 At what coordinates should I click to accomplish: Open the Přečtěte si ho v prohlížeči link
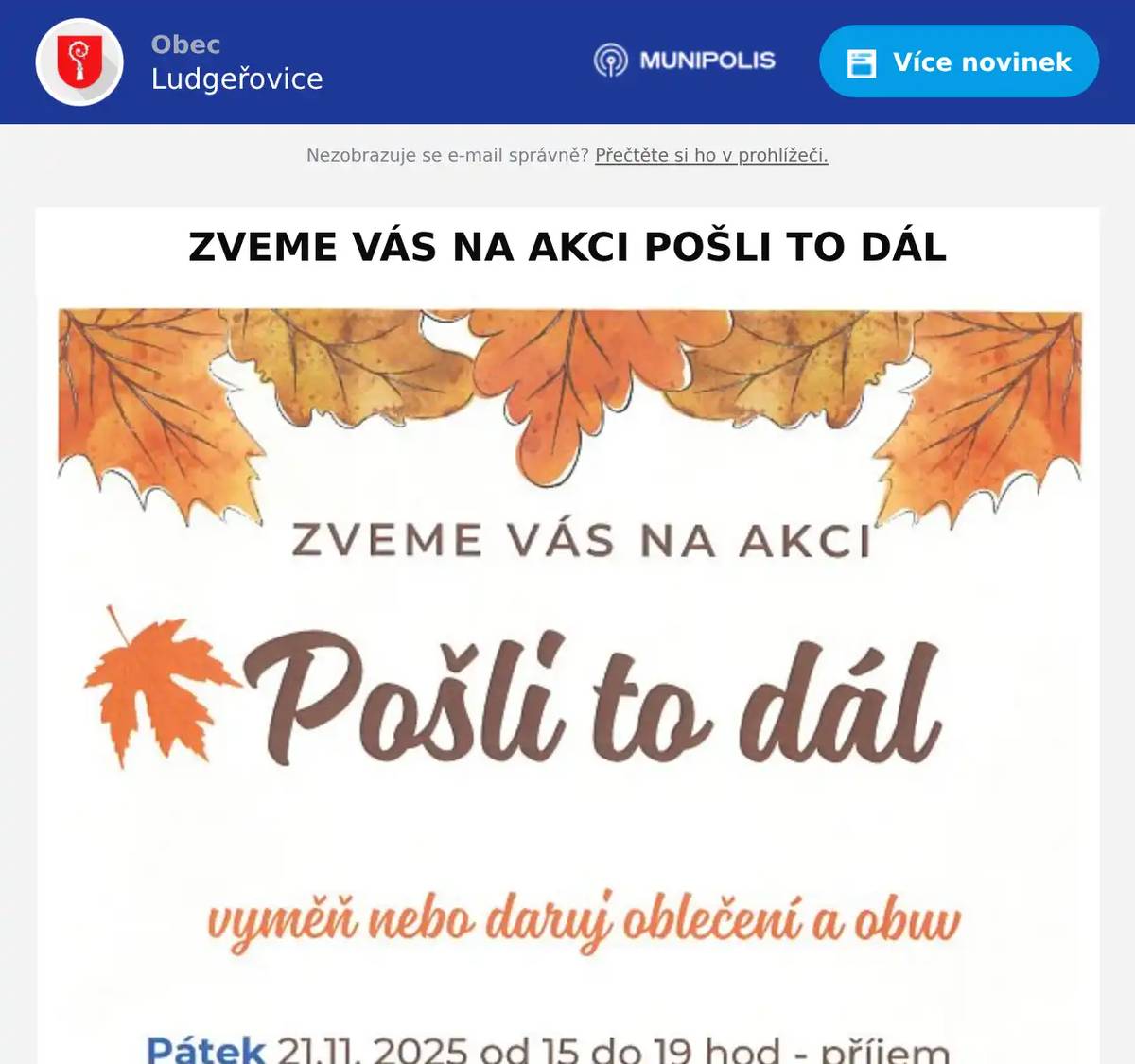click(711, 155)
